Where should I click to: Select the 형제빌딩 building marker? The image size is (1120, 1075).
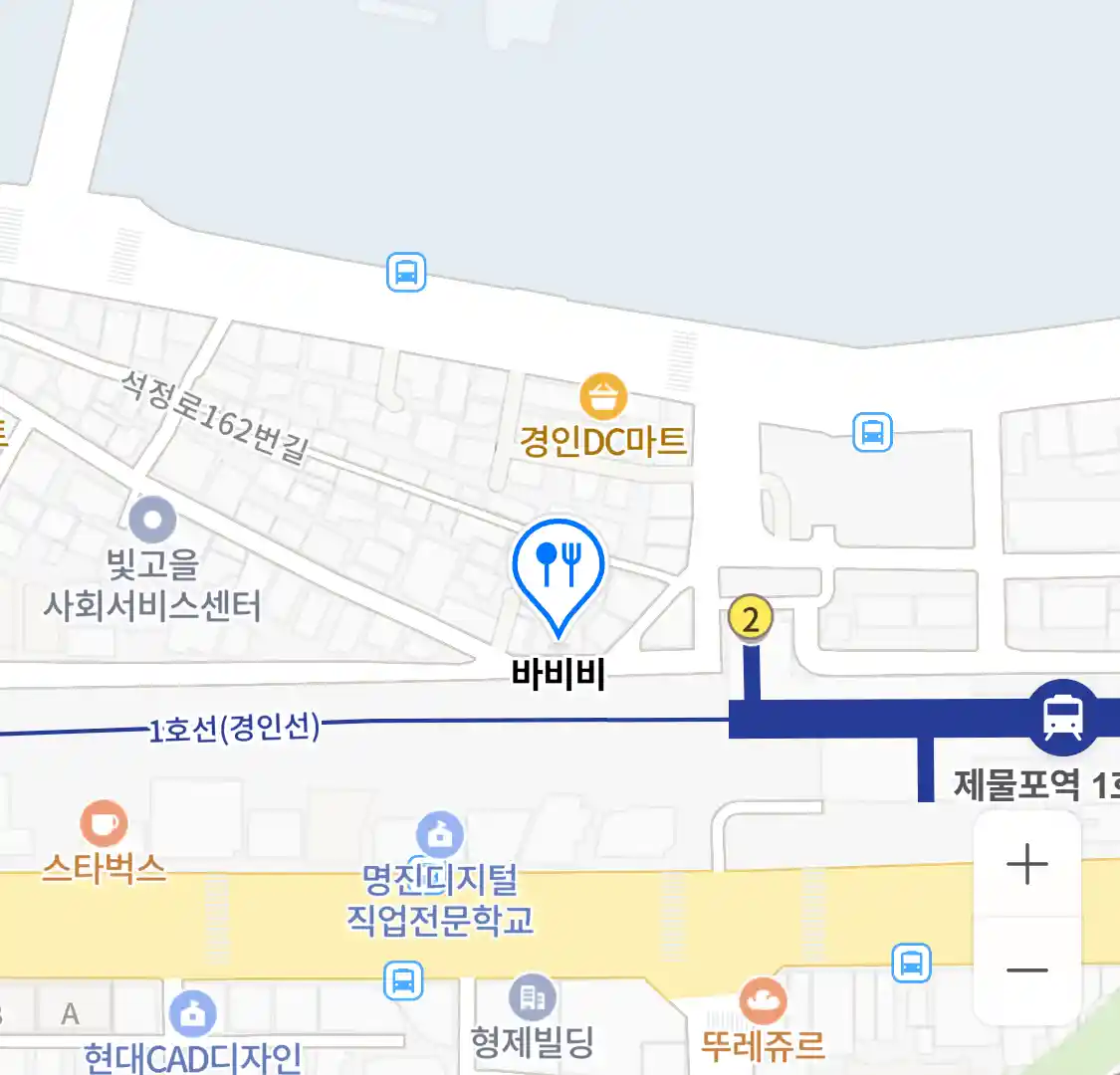pyautogui.click(x=533, y=996)
